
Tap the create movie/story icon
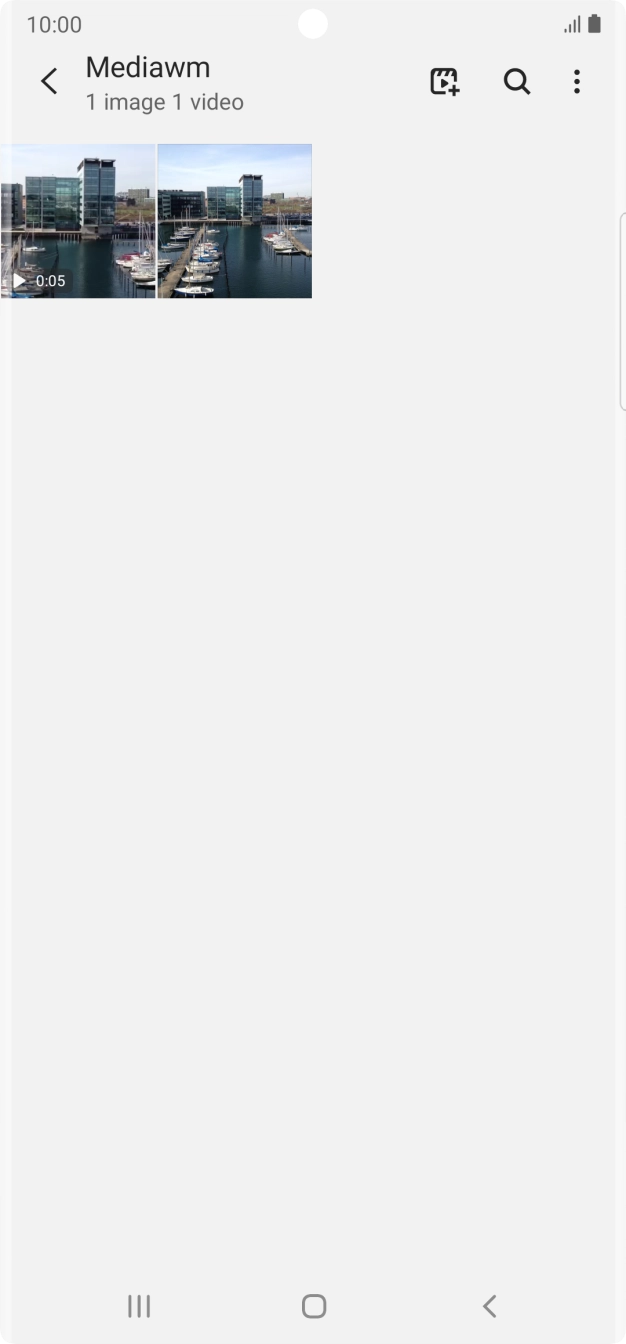tap(445, 82)
